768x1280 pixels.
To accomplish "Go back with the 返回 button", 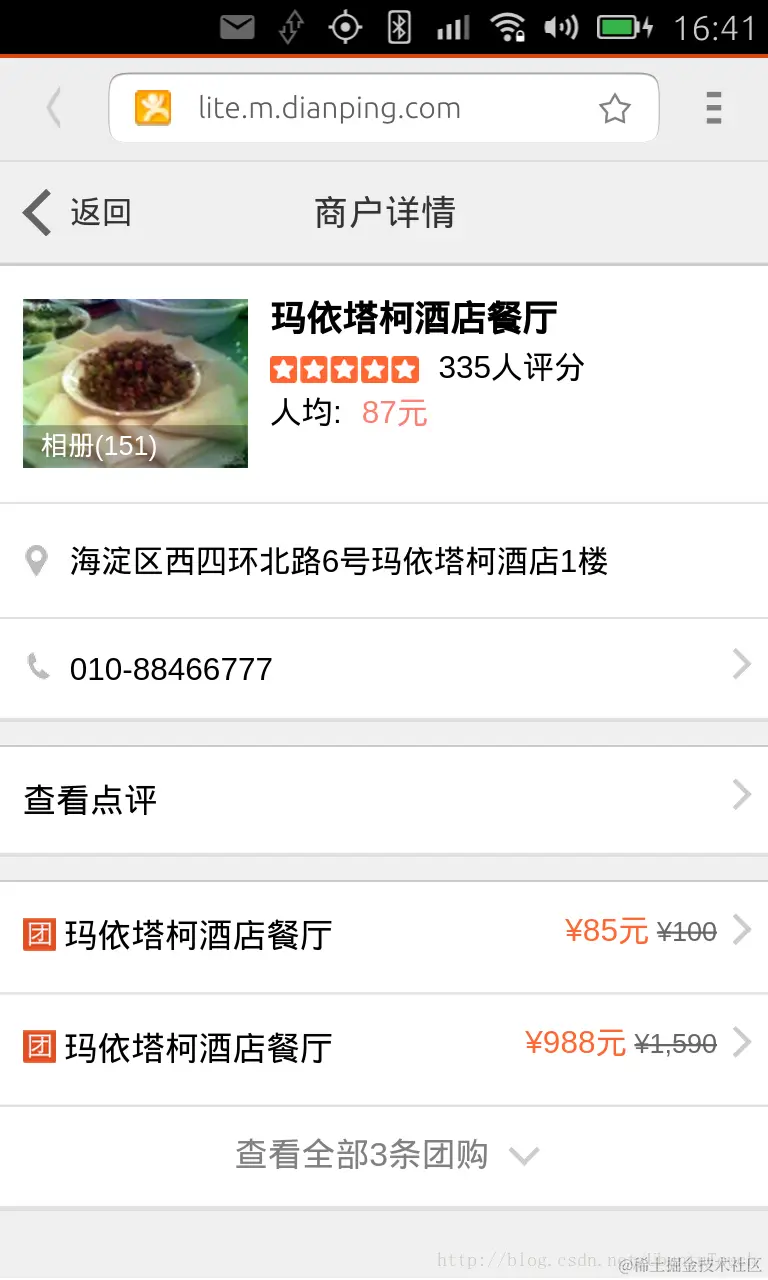I will [78, 212].
